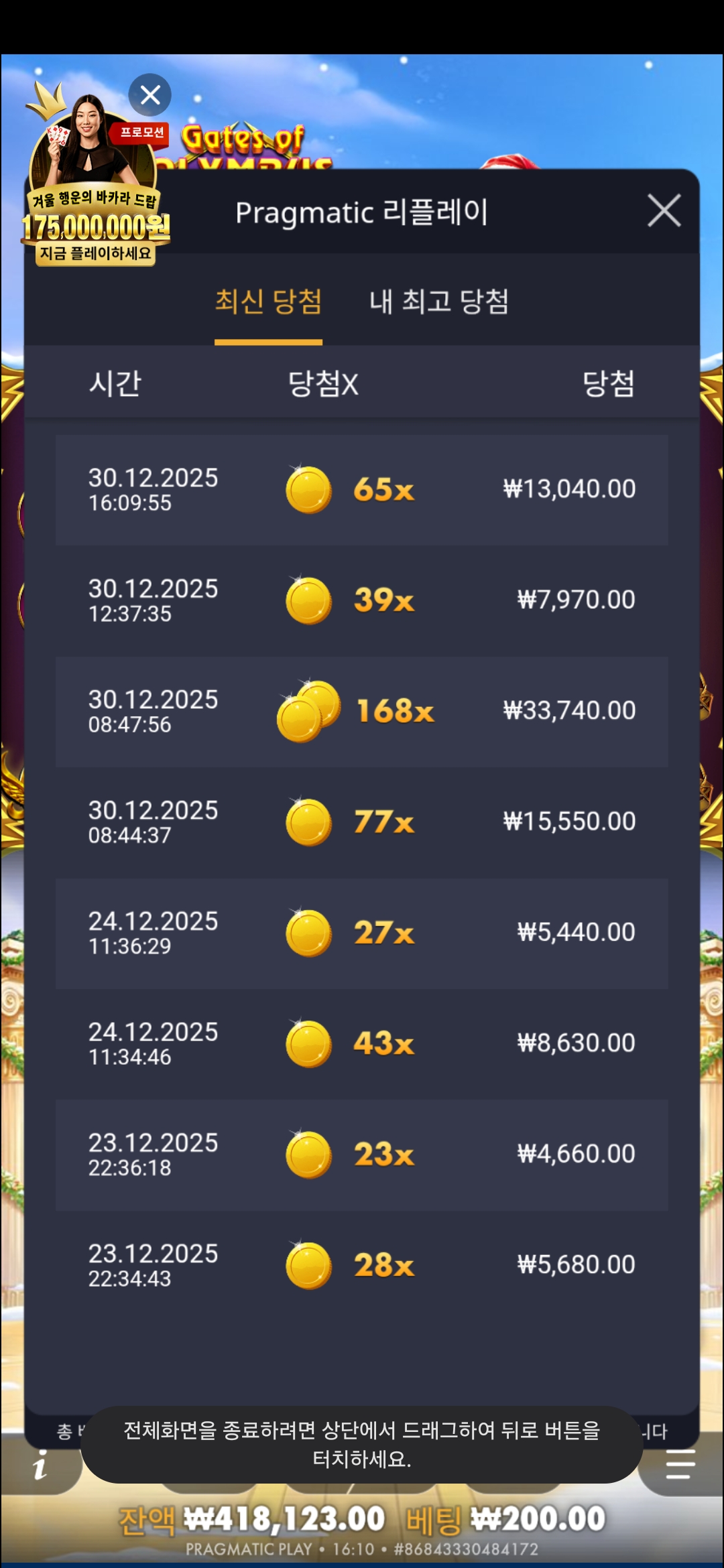Open the 23x win of ₩4,660.00
This screenshot has width=724, height=1568.
(x=362, y=1155)
